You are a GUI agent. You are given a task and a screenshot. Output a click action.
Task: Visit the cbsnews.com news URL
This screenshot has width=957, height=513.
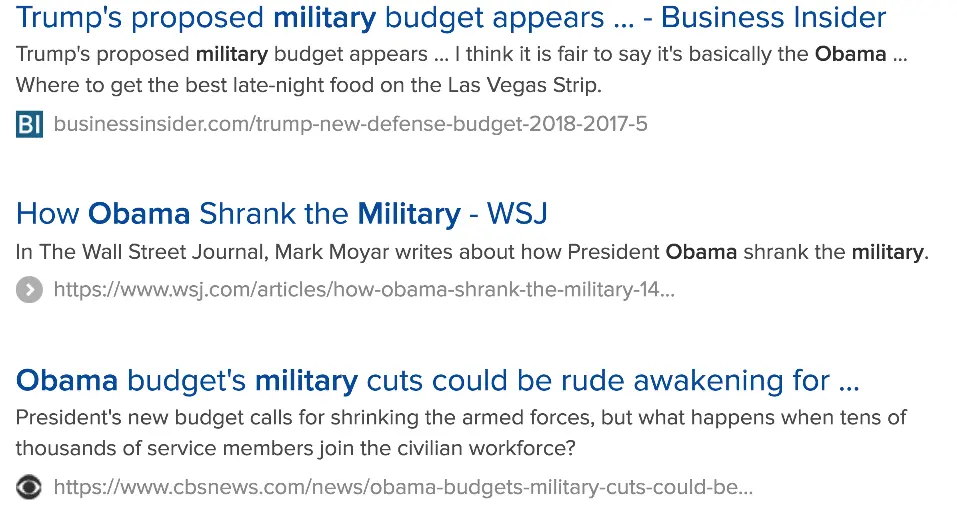[x=402, y=487]
